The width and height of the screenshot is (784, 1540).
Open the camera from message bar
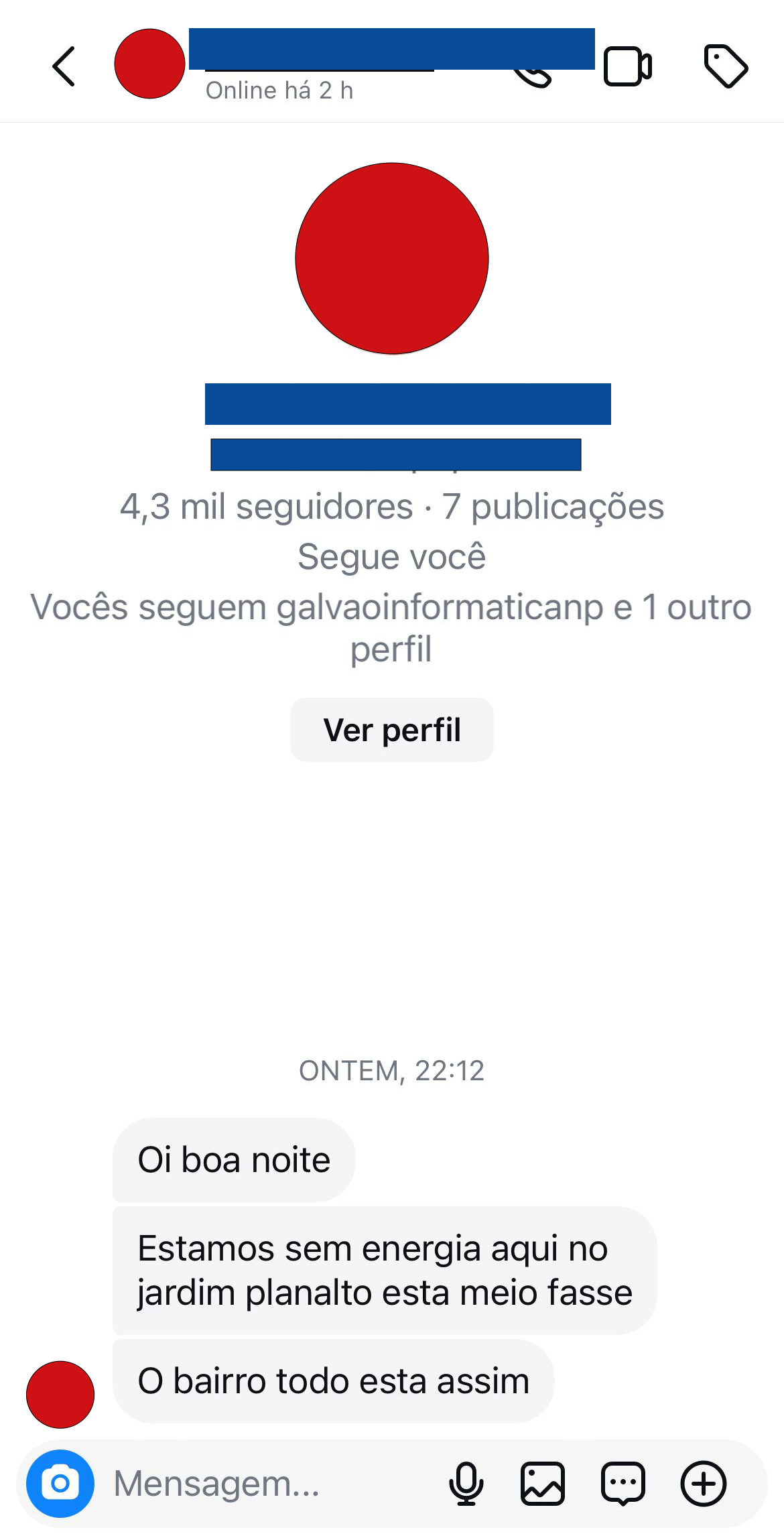pyautogui.click(x=60, y=1484)
